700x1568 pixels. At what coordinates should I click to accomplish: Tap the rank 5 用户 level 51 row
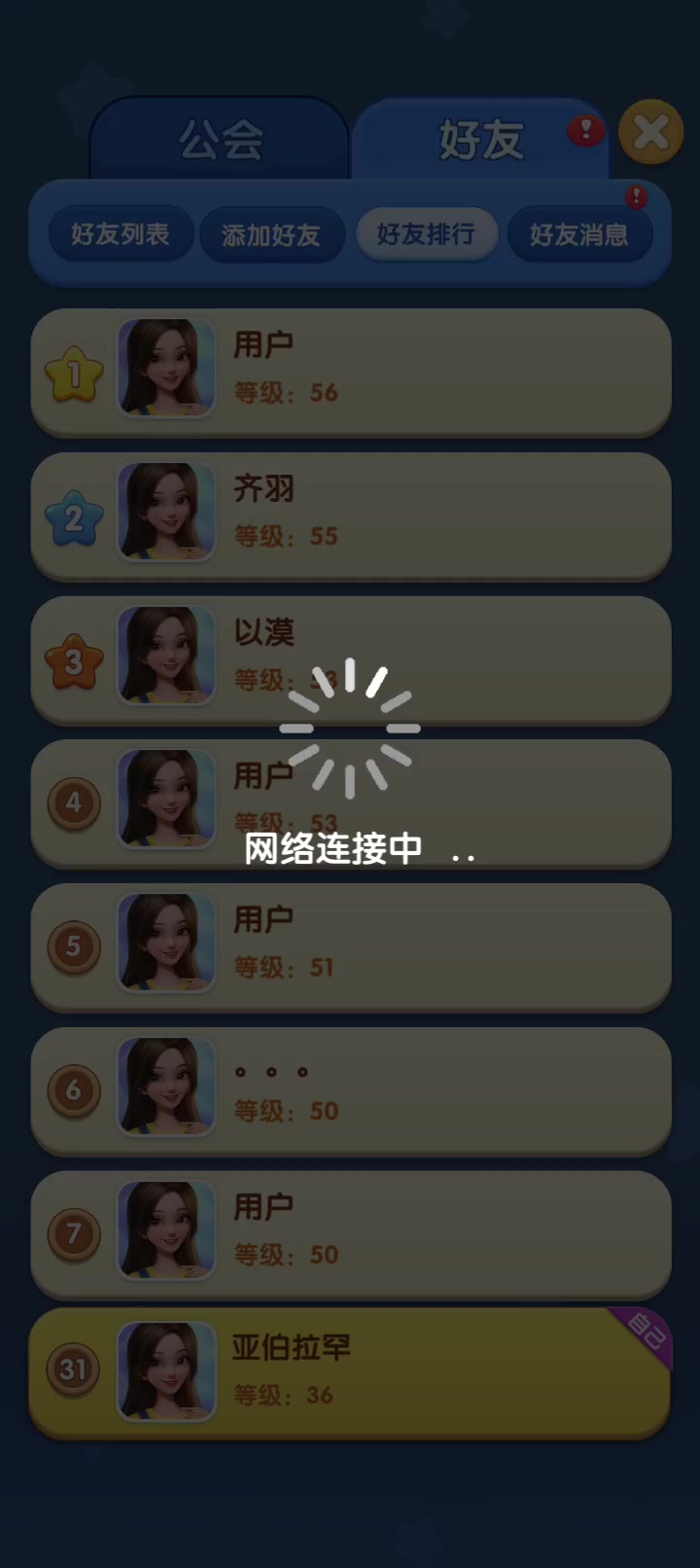[351, 947]
